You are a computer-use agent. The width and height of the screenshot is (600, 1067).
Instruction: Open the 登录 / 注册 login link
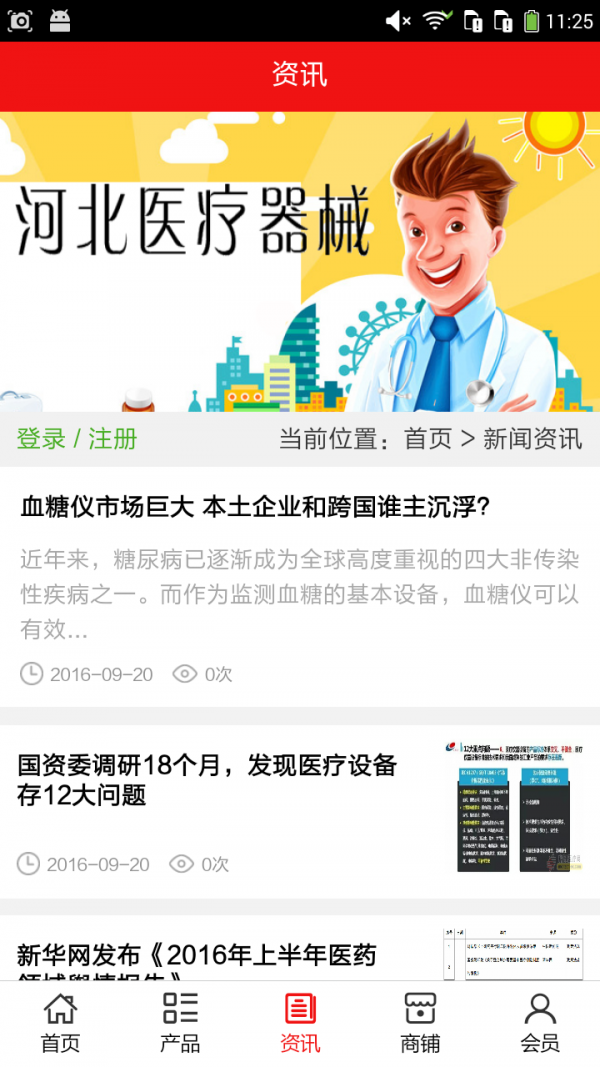pyautogui.click(x=77, y=439)
